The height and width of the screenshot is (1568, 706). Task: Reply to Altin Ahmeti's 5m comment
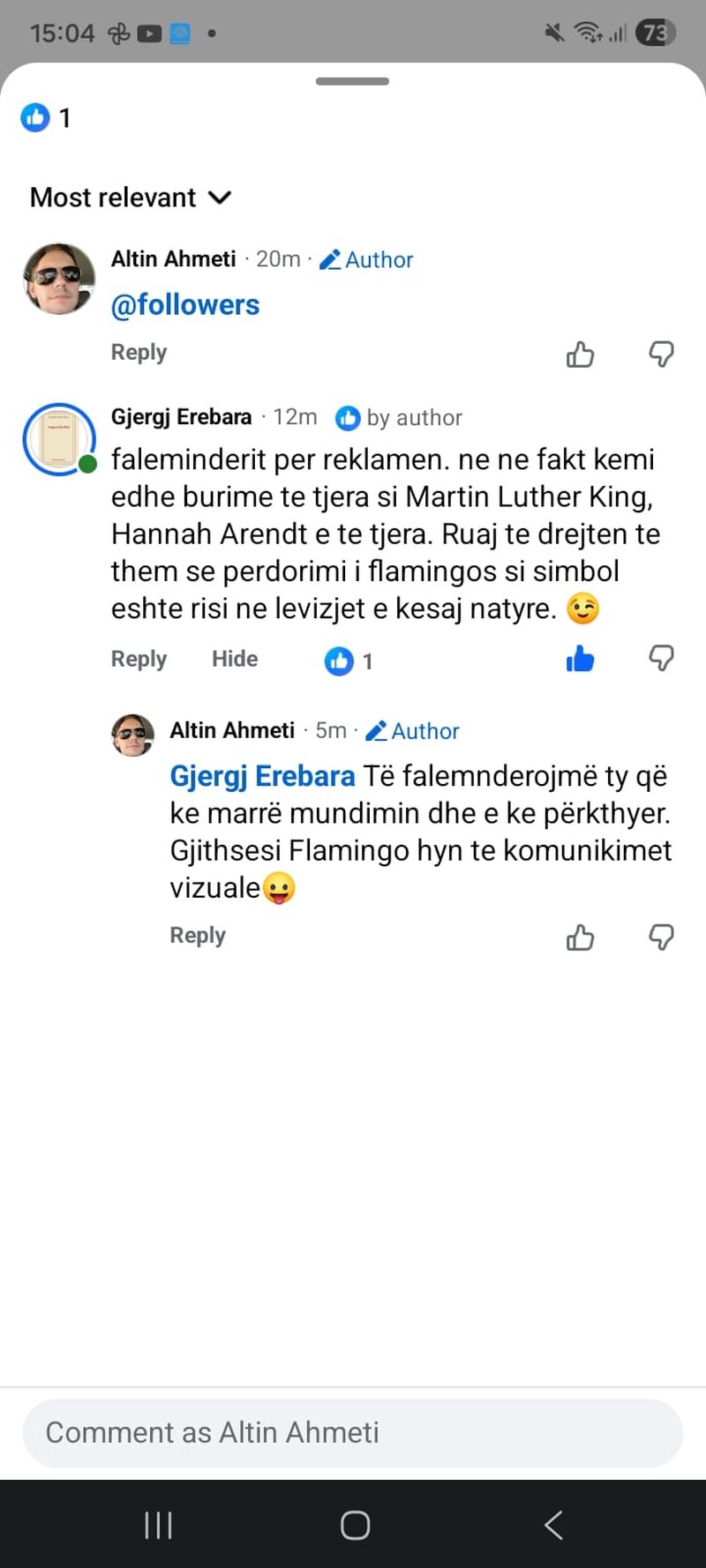pyautogui.click(x=198, y=935)
